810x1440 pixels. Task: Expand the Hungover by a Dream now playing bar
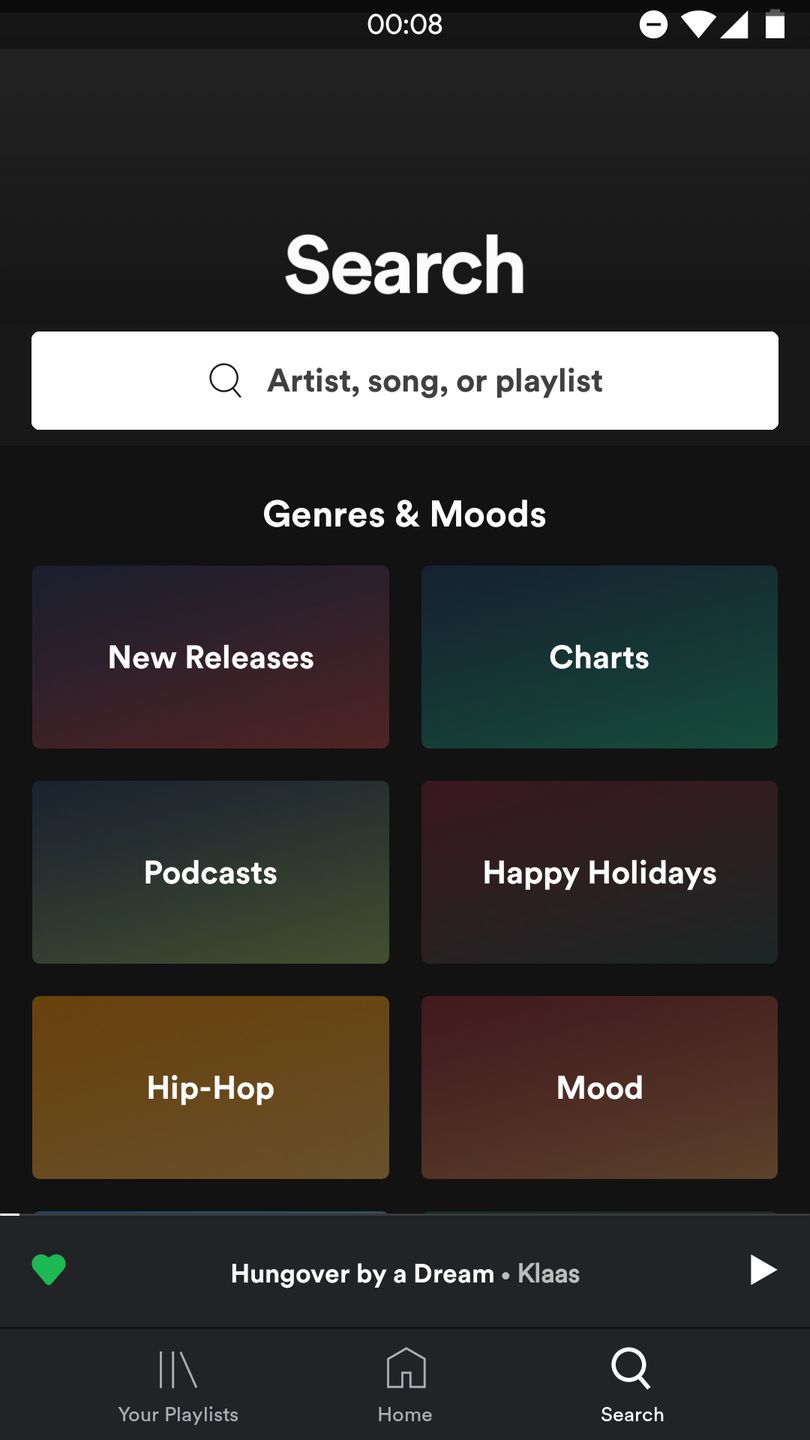405,1273
